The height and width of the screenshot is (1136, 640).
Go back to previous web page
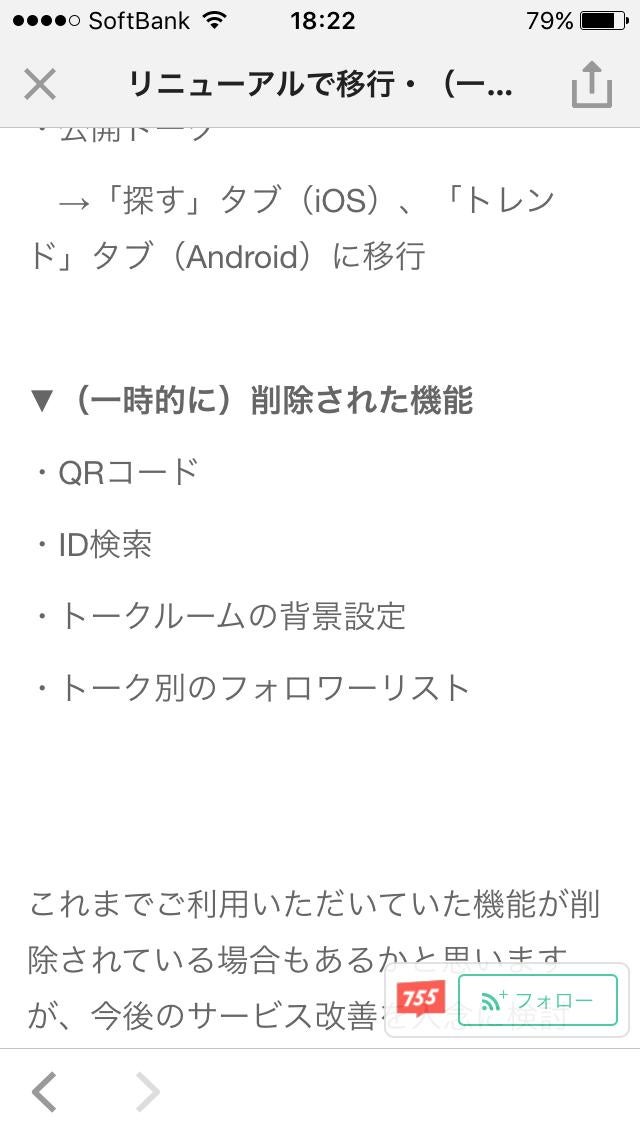point(45,1093)
